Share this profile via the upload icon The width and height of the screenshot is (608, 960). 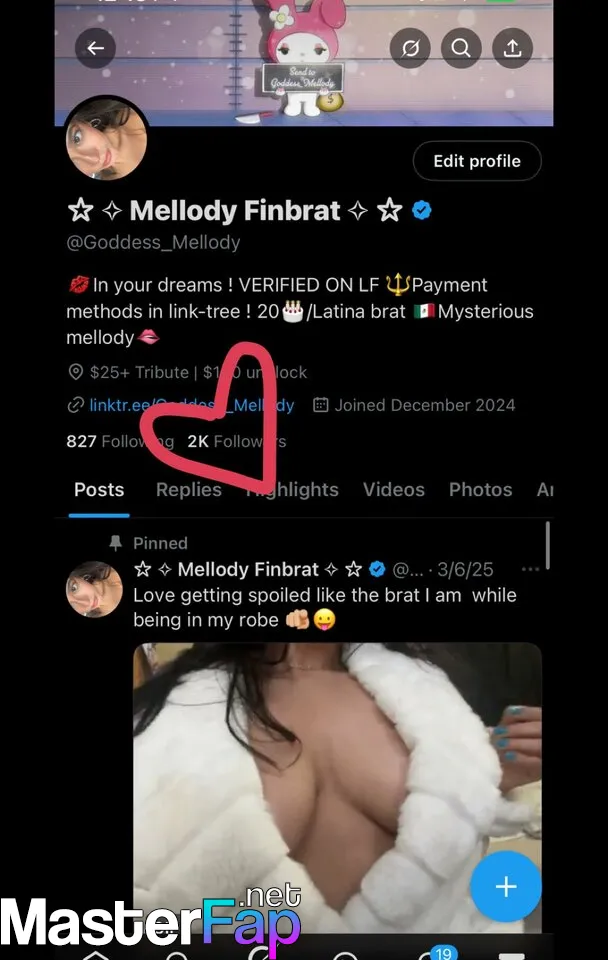(x=512, y=48)
